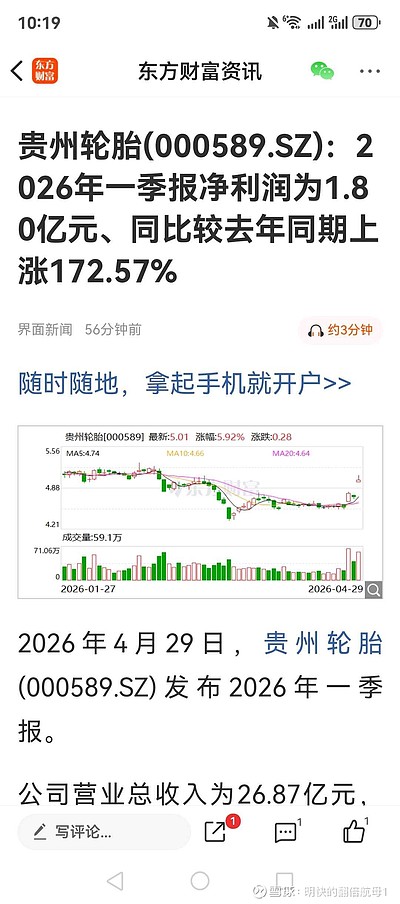Go back using the top-left arrow
This screenshot has width=400, height=904.
[17, 71]
